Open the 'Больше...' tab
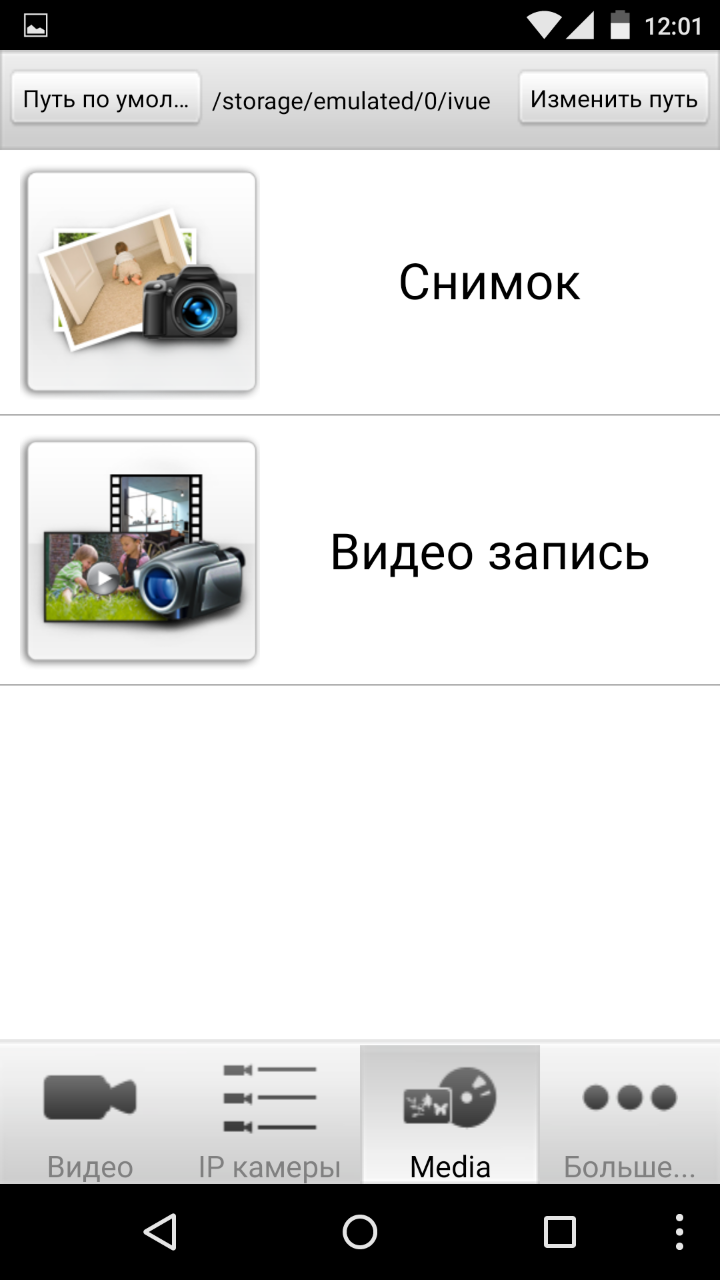 click(629, 1115)
